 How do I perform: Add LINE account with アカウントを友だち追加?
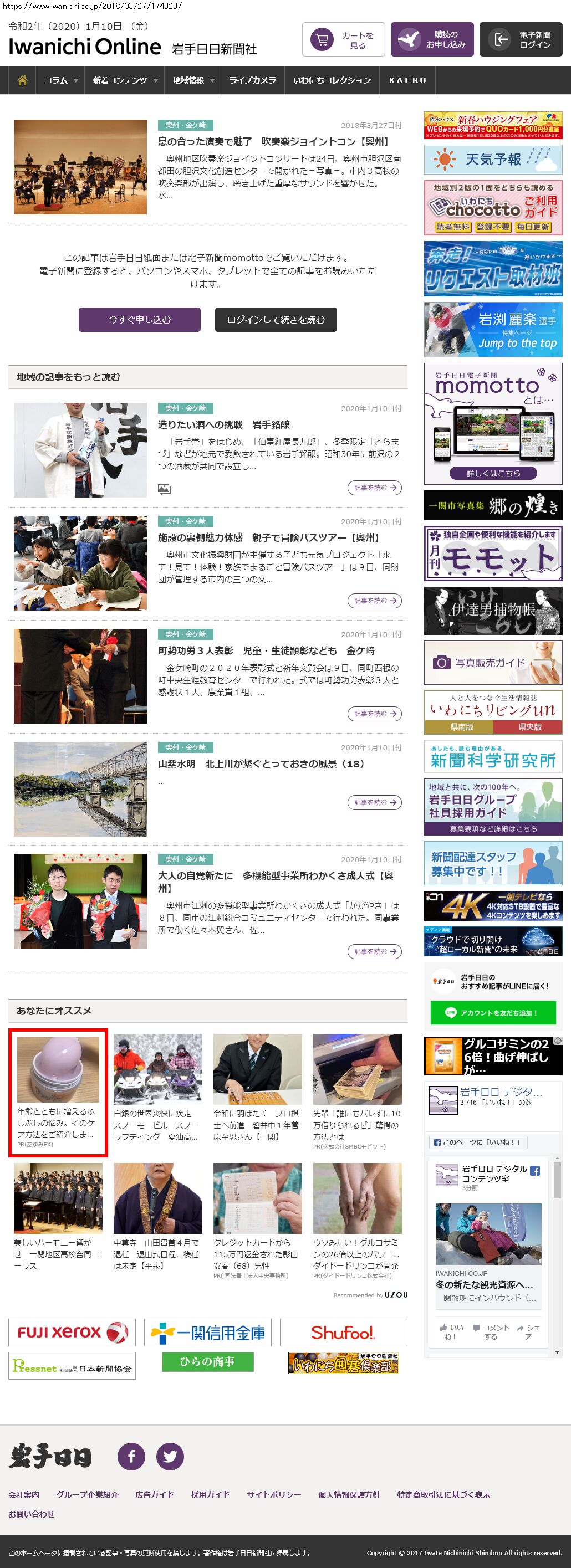click(x=492, y=1013)
